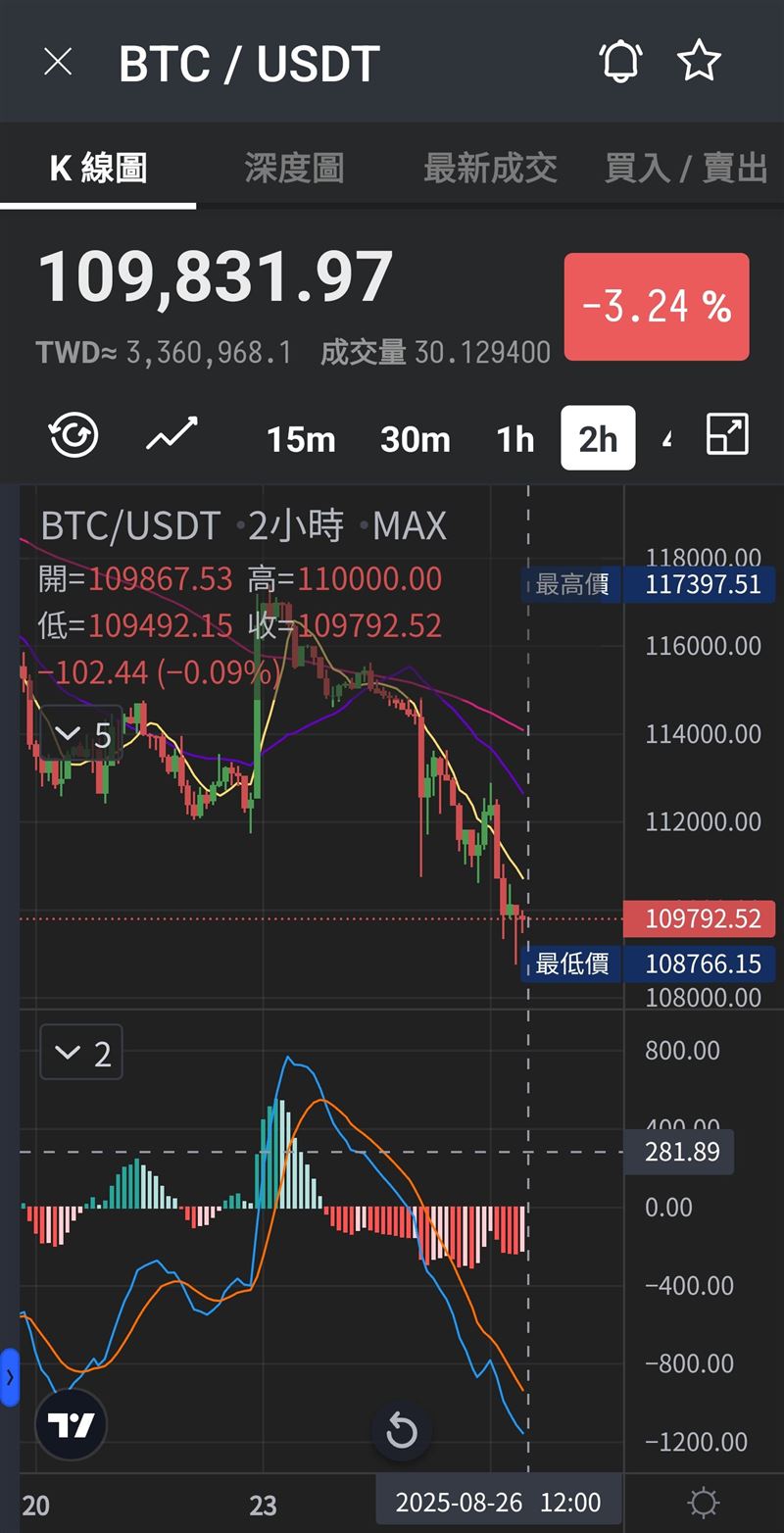Open the indicators line-chart icon
Viewport: 784px width, 1533px height.
(x=171, y=435)
